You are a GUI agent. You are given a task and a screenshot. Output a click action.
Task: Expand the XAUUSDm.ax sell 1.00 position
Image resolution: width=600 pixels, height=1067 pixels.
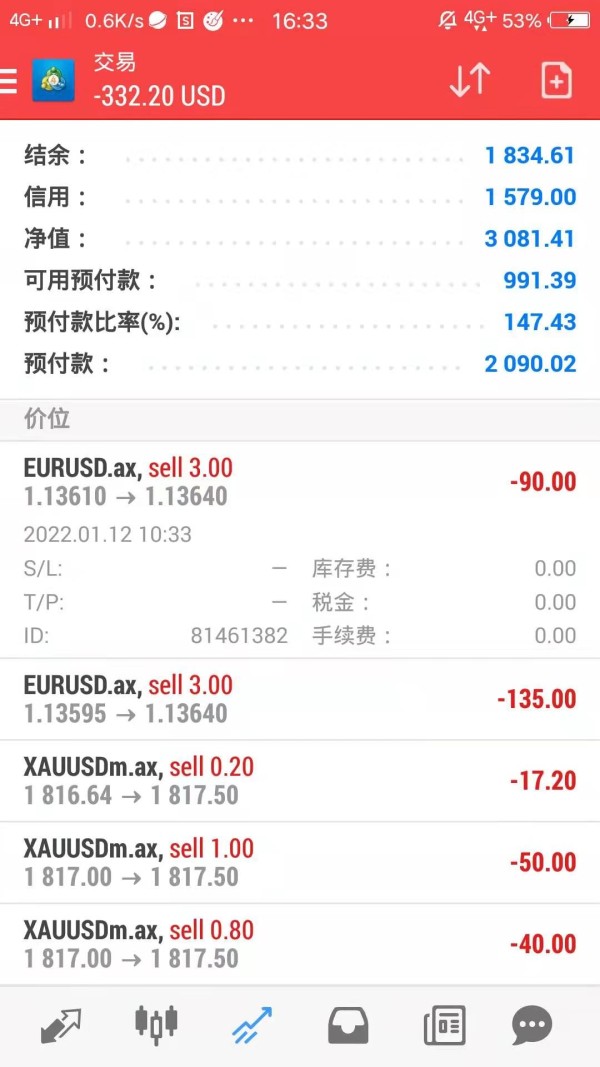[300, 863]
